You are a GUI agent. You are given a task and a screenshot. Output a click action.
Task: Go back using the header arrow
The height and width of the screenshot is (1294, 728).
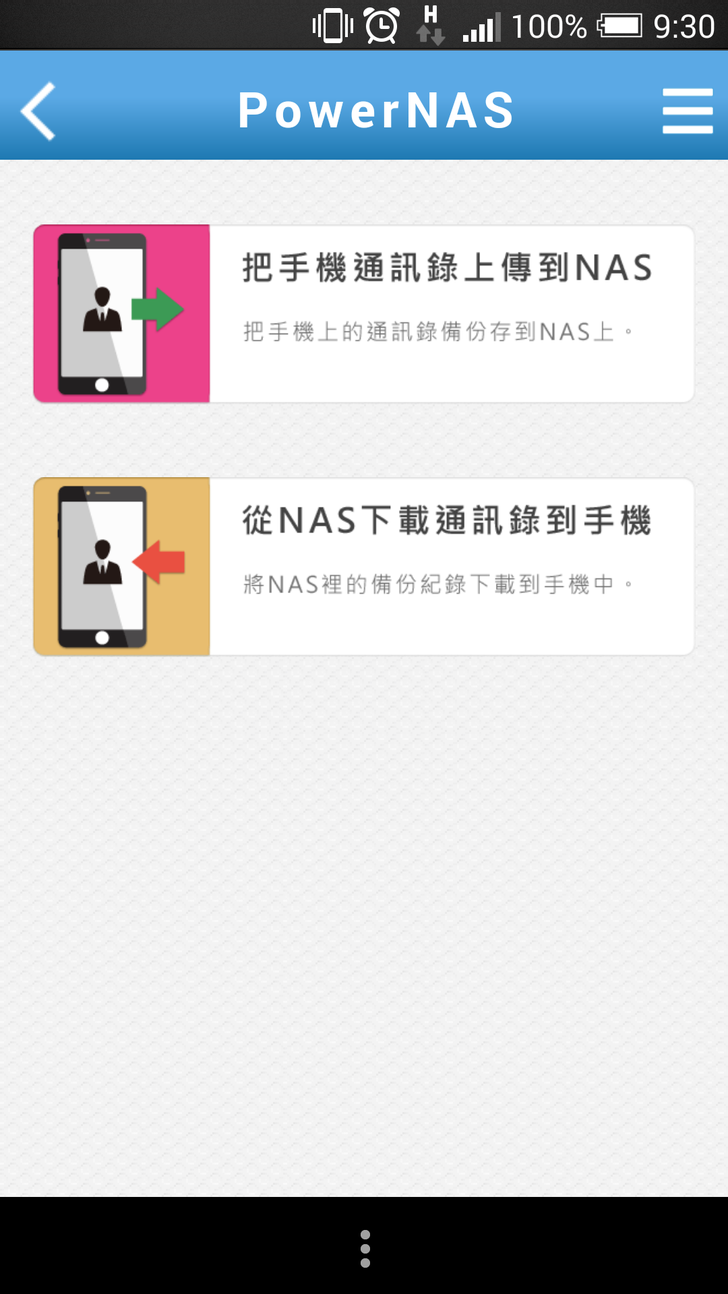point(38,110)
